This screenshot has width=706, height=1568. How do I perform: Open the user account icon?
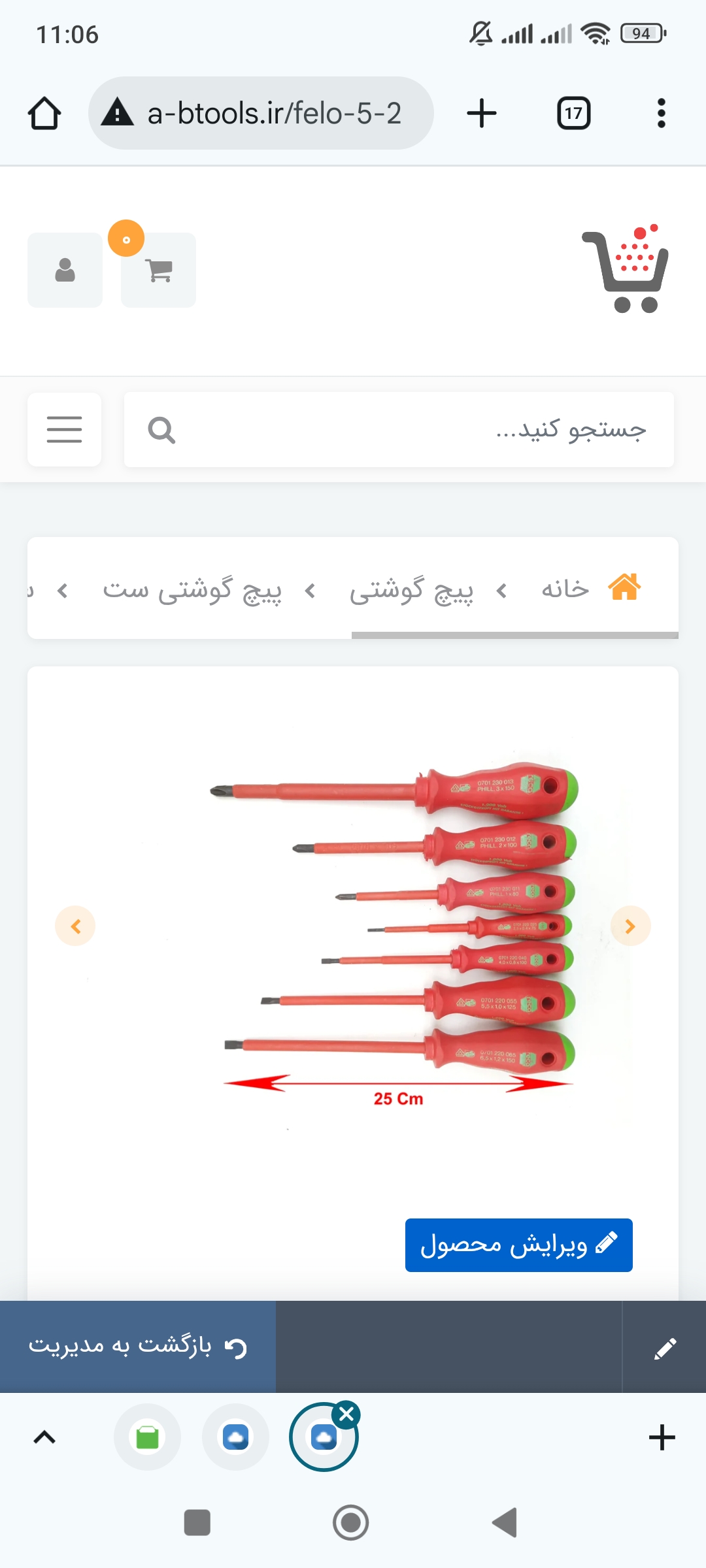pos(65,270)
